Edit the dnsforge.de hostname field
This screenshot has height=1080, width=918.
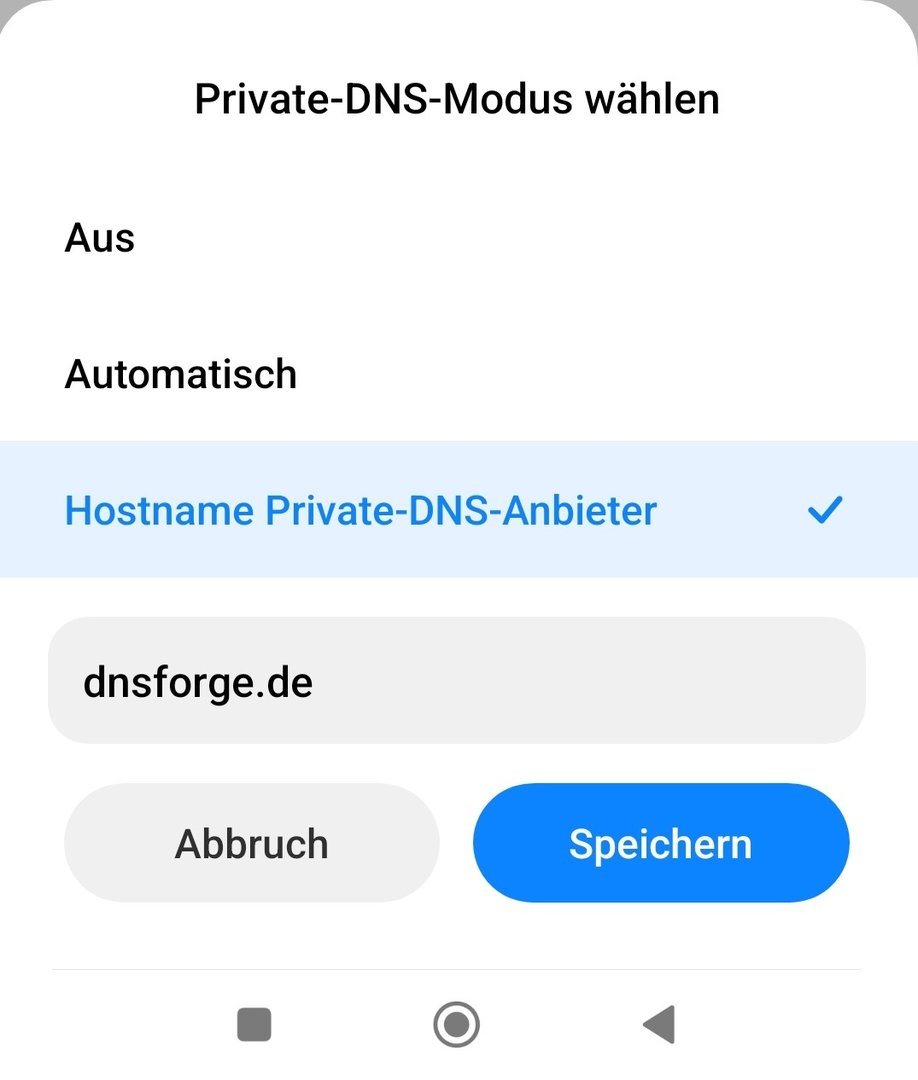pos(456,681)
